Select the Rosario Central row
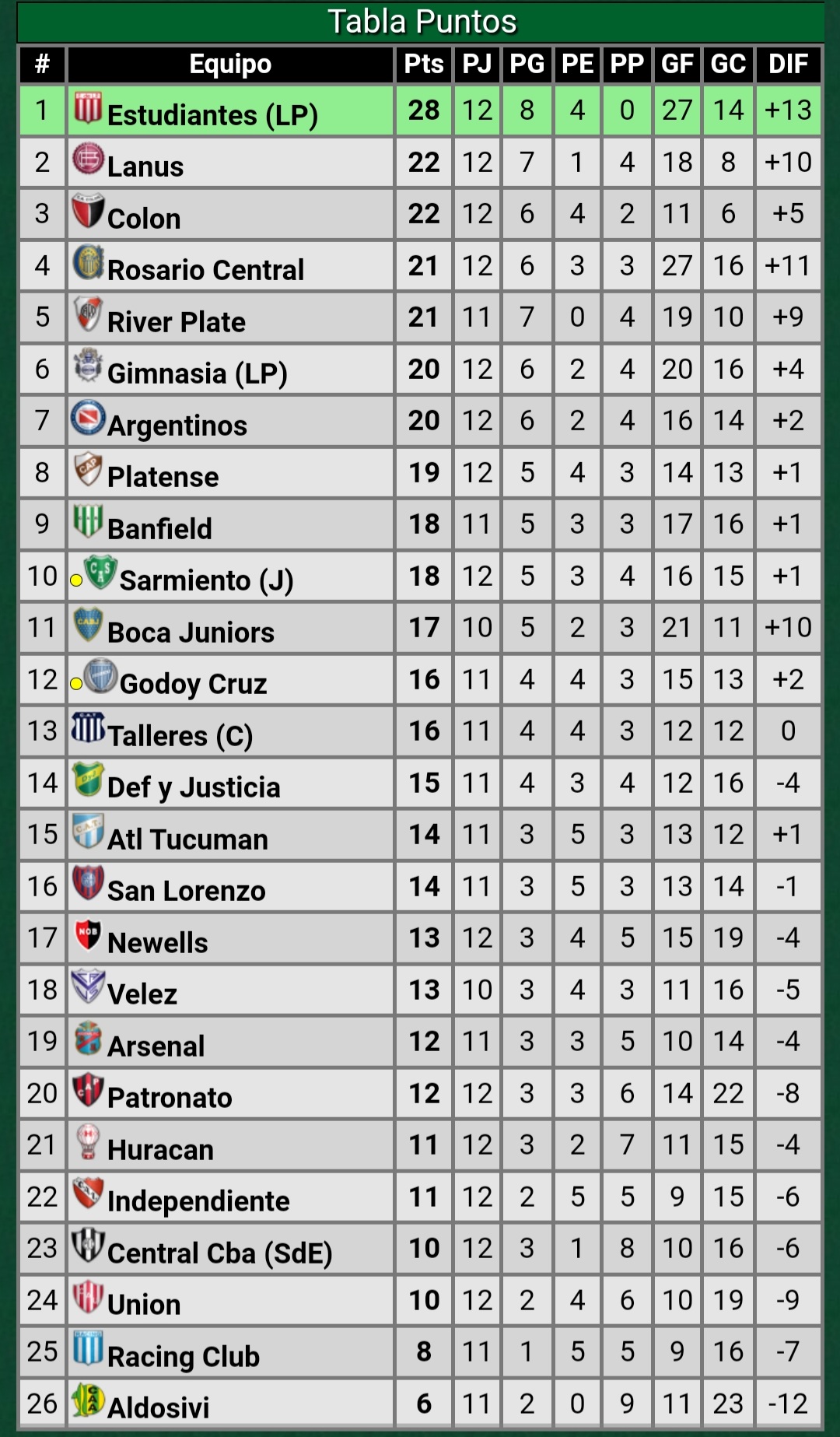840x1437 pixels. (205, 269)
